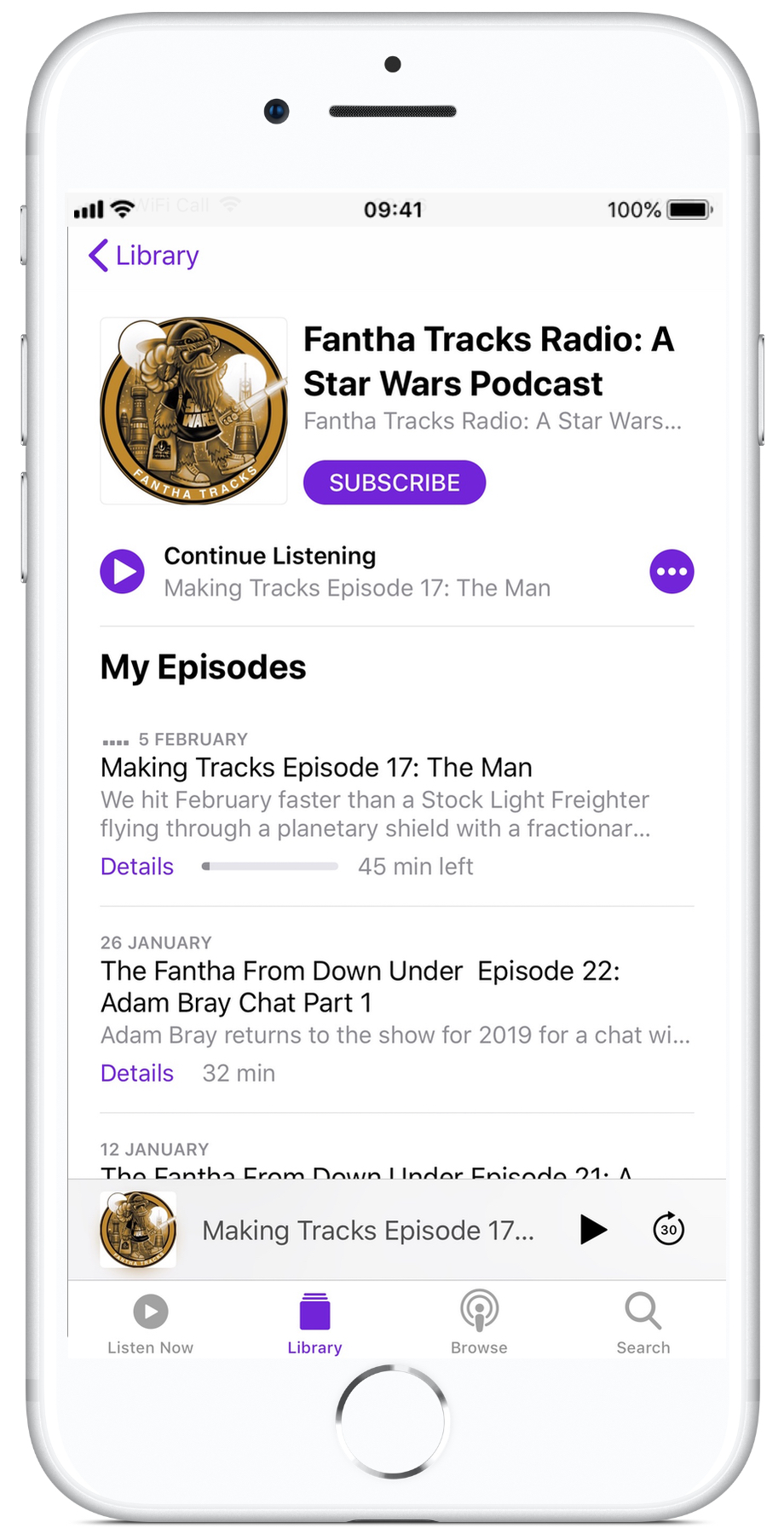View Details for the Episode 22 entry

(x=137, y=1074)
